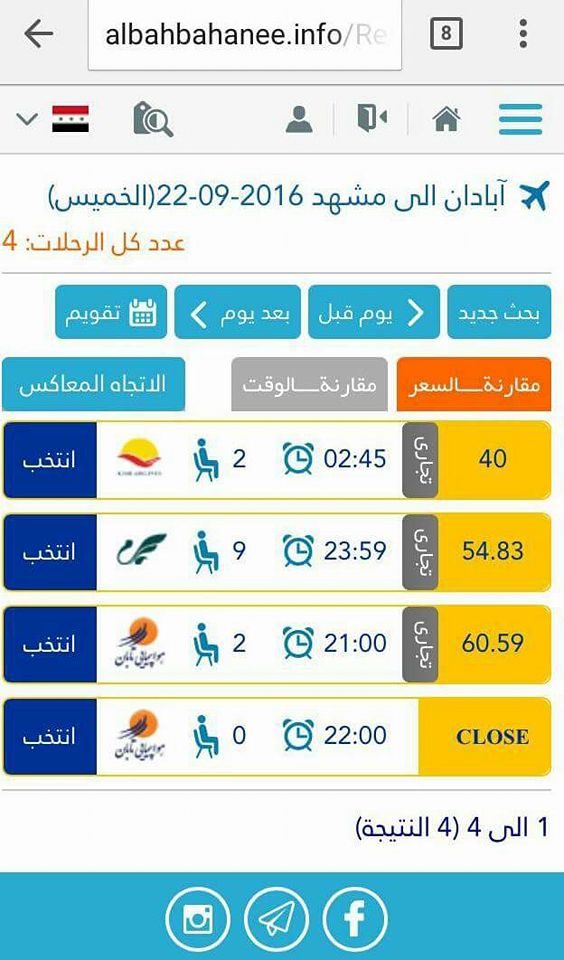Open the calendar button تقويم
Viewport: 564px width, 960px height.
coord(111,312)
